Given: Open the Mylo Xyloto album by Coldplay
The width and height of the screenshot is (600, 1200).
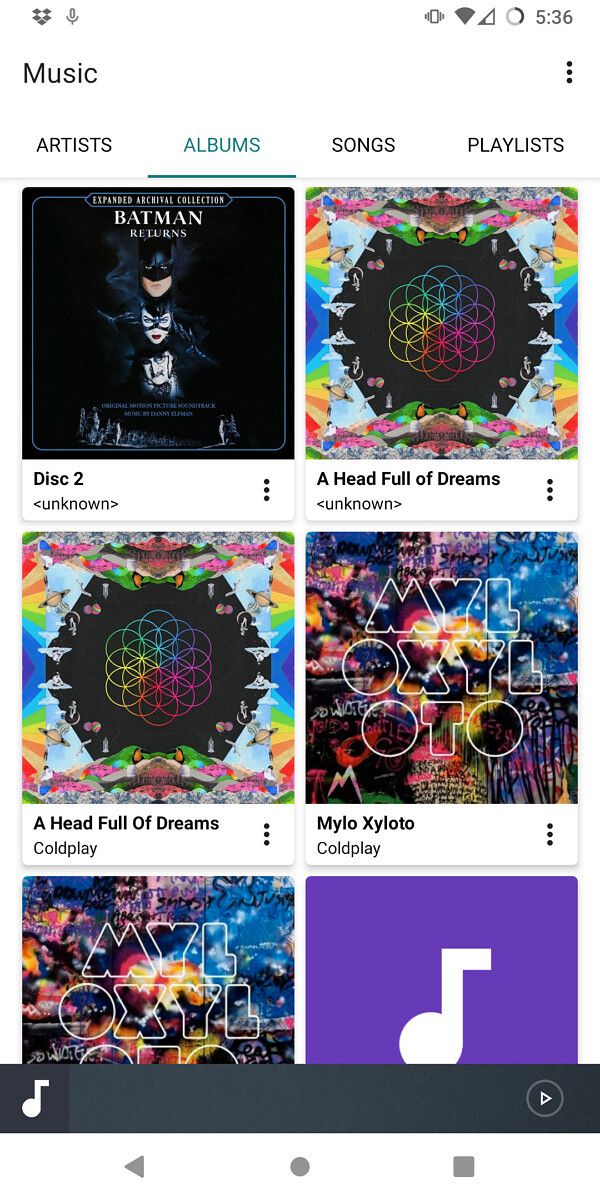Looking at the screenshot, I should coord(441,667).
